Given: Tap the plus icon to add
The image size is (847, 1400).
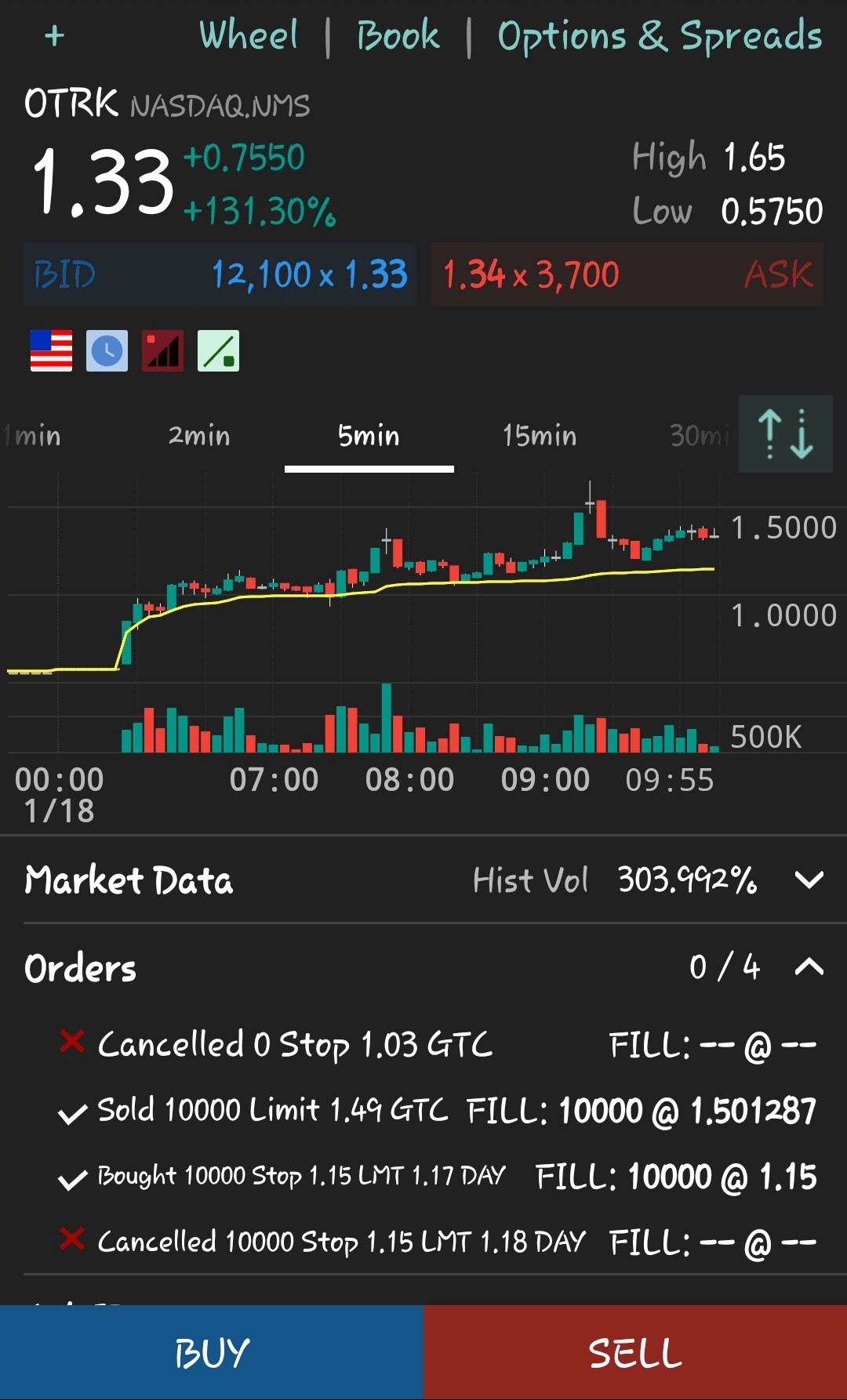Looking at the screenshot, I should [x=55, y=36].
